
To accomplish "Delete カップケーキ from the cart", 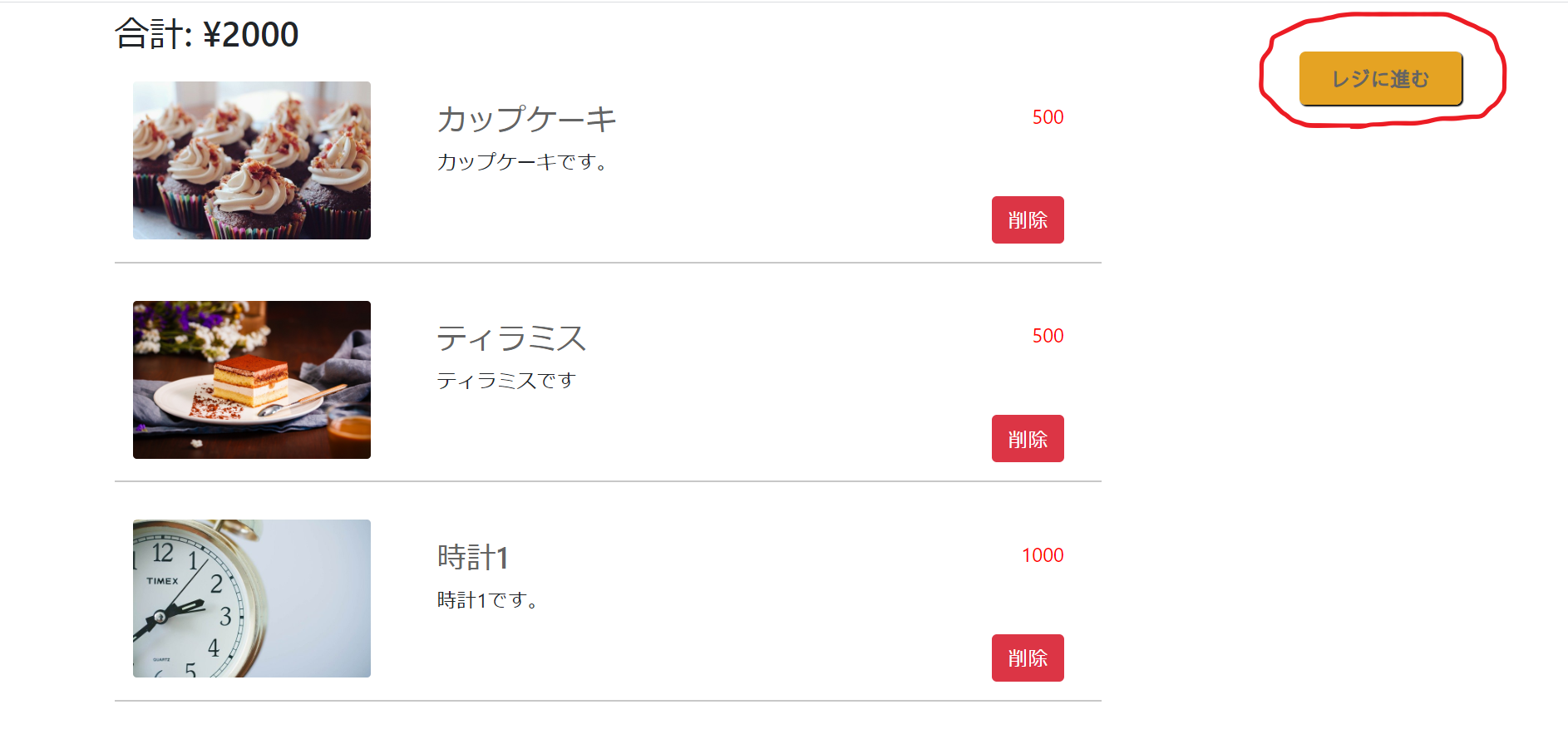I will [1027, 220].
